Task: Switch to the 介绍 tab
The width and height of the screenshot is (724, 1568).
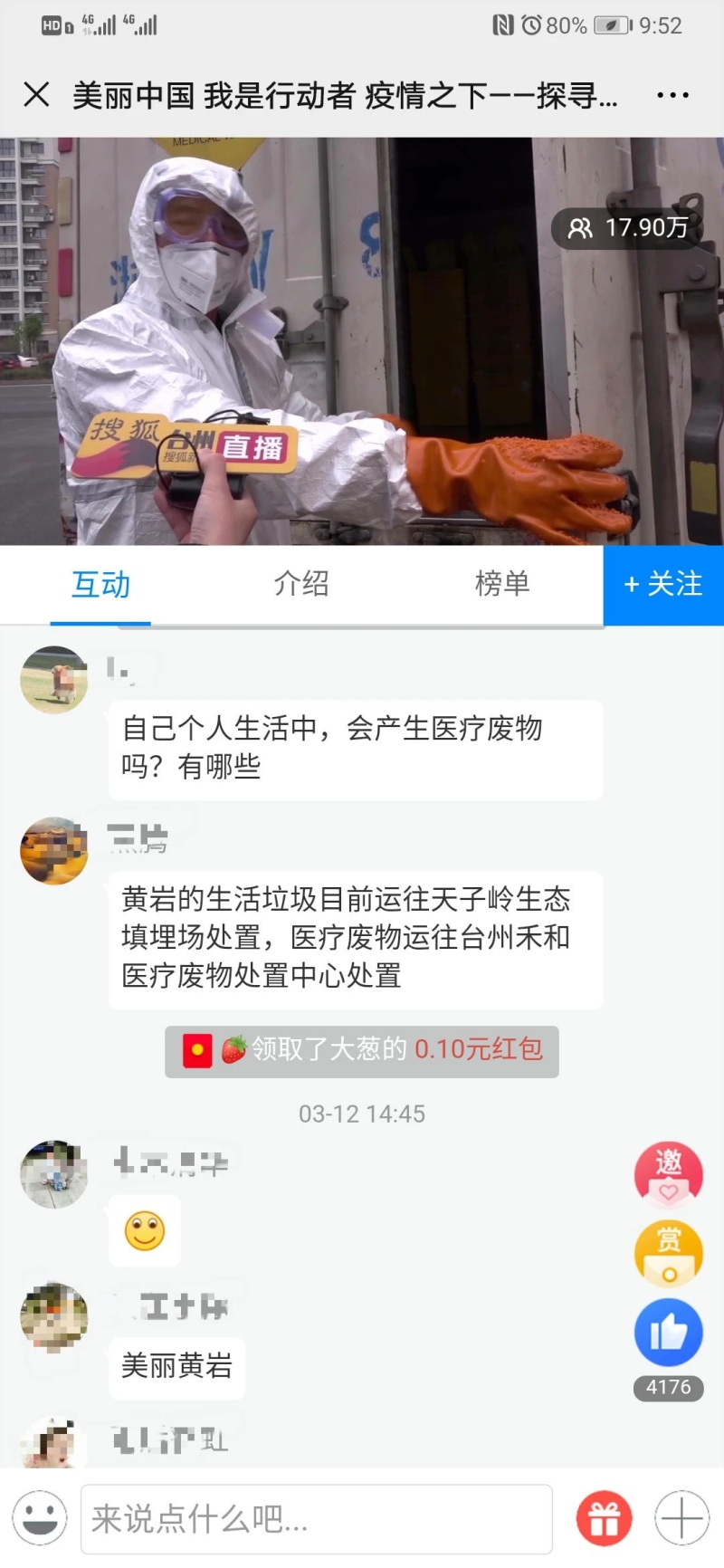Action: (x=301, y=584)
